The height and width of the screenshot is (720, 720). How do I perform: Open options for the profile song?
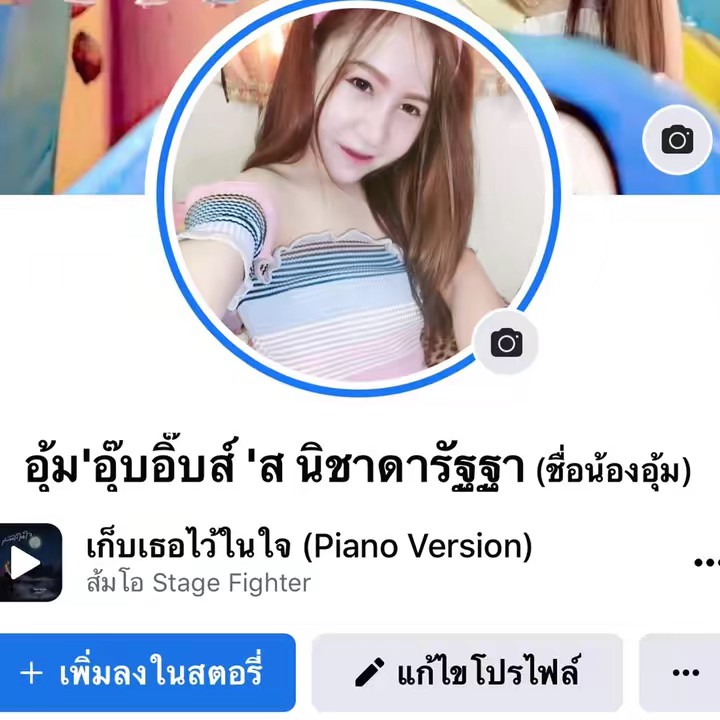click(705, 562)
